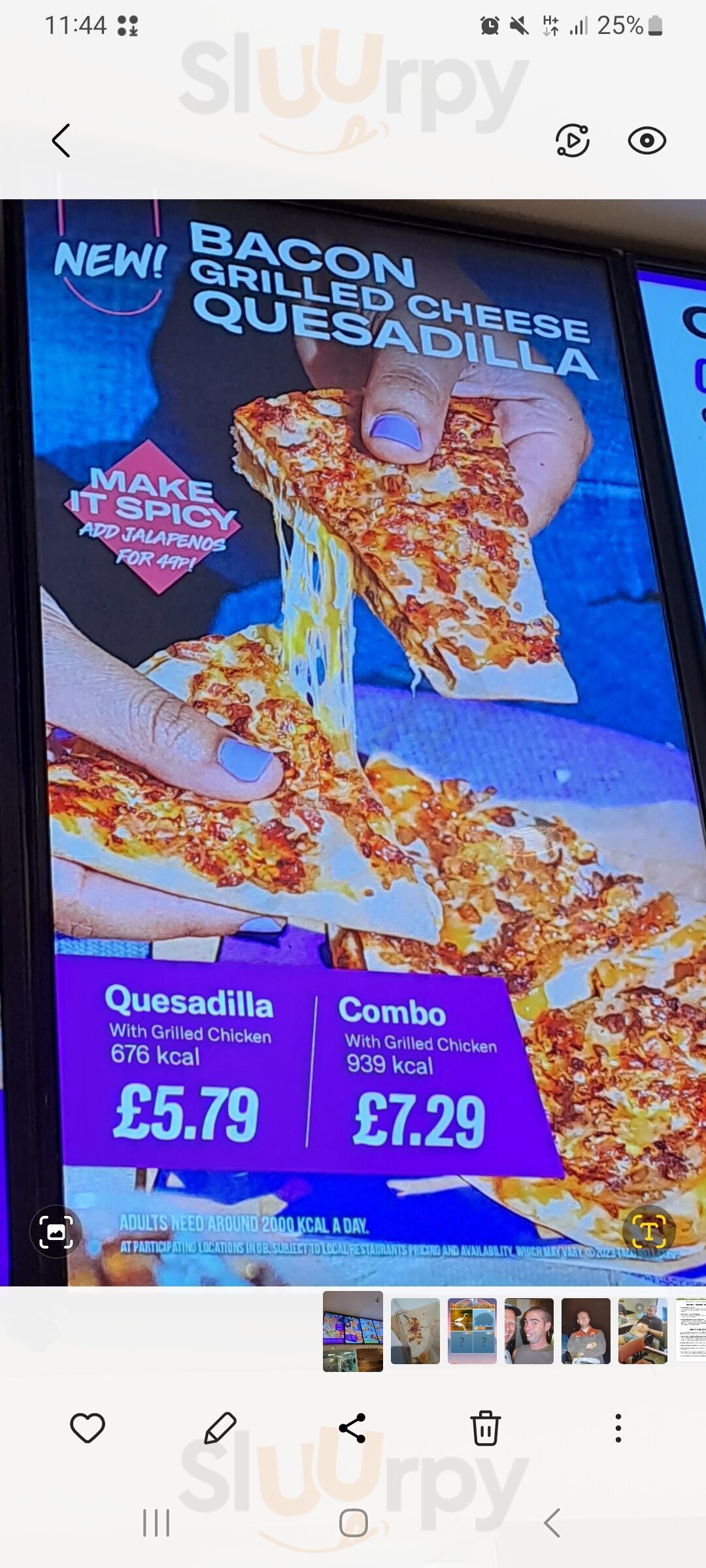706x1568 pixels.
Task: Open recent apps from navigation bar
Action: point(156,1523)
